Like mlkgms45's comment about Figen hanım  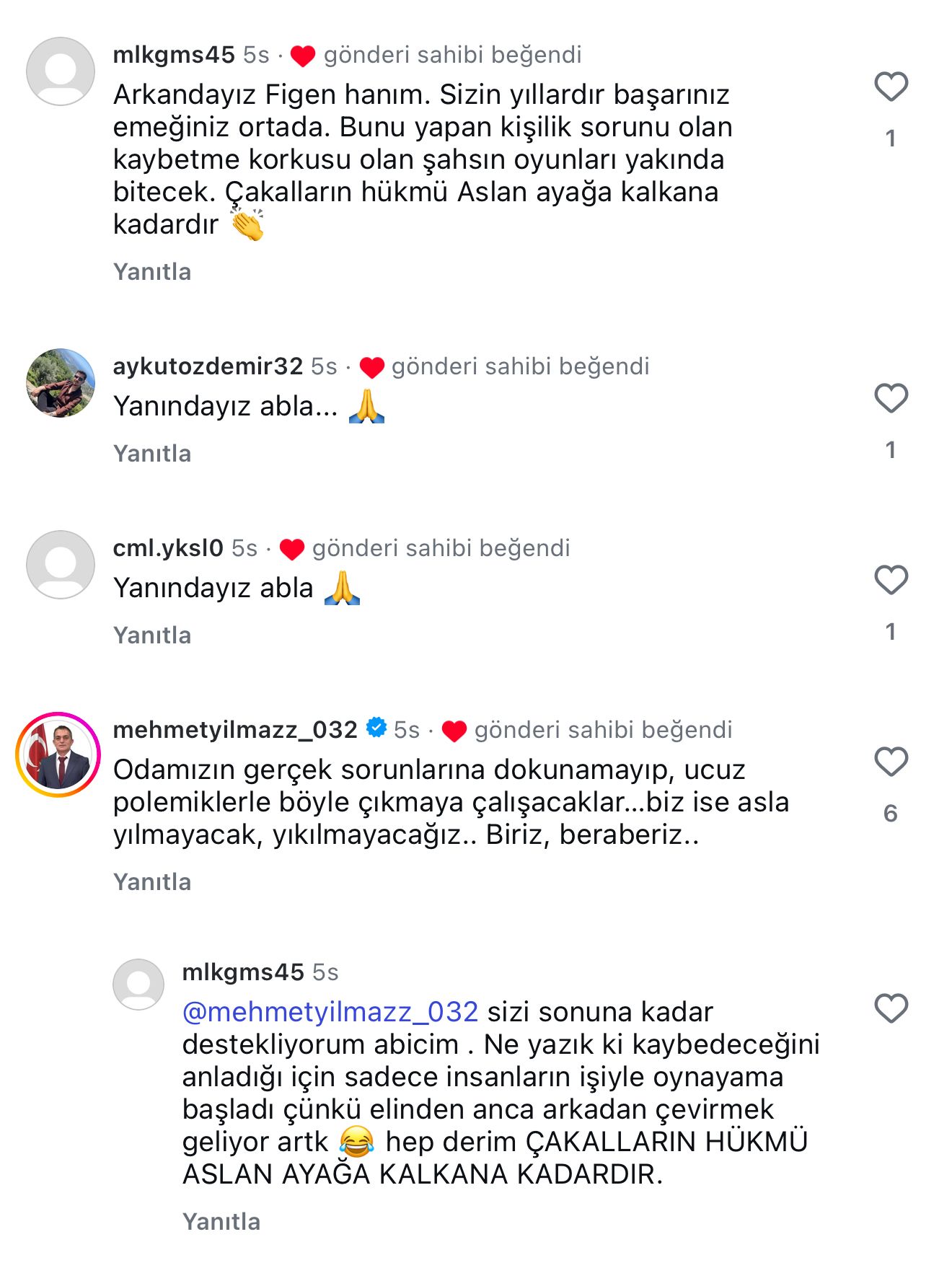click(891, 87)
